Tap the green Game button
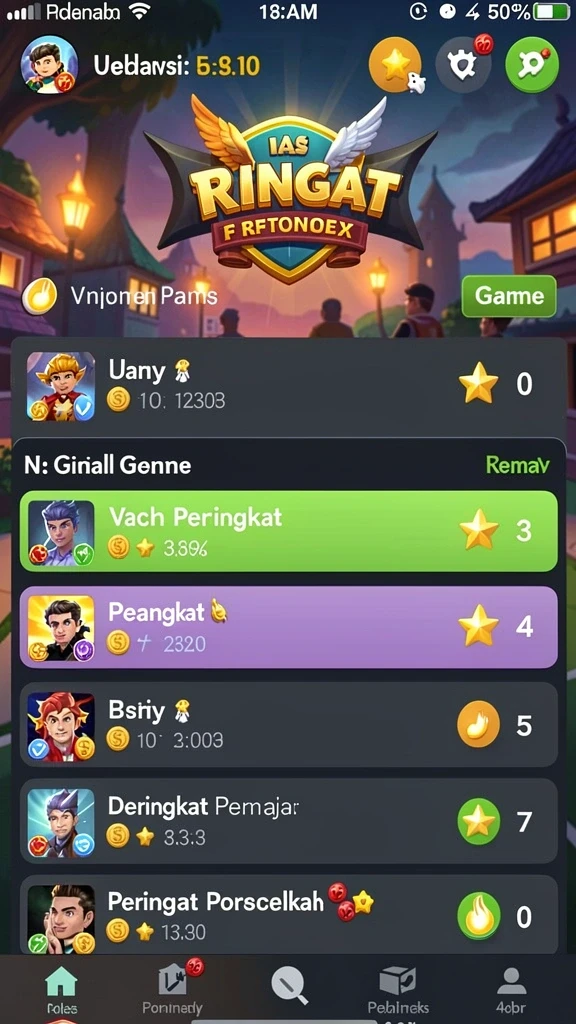The image size is (576, 1024). [509, 296]
